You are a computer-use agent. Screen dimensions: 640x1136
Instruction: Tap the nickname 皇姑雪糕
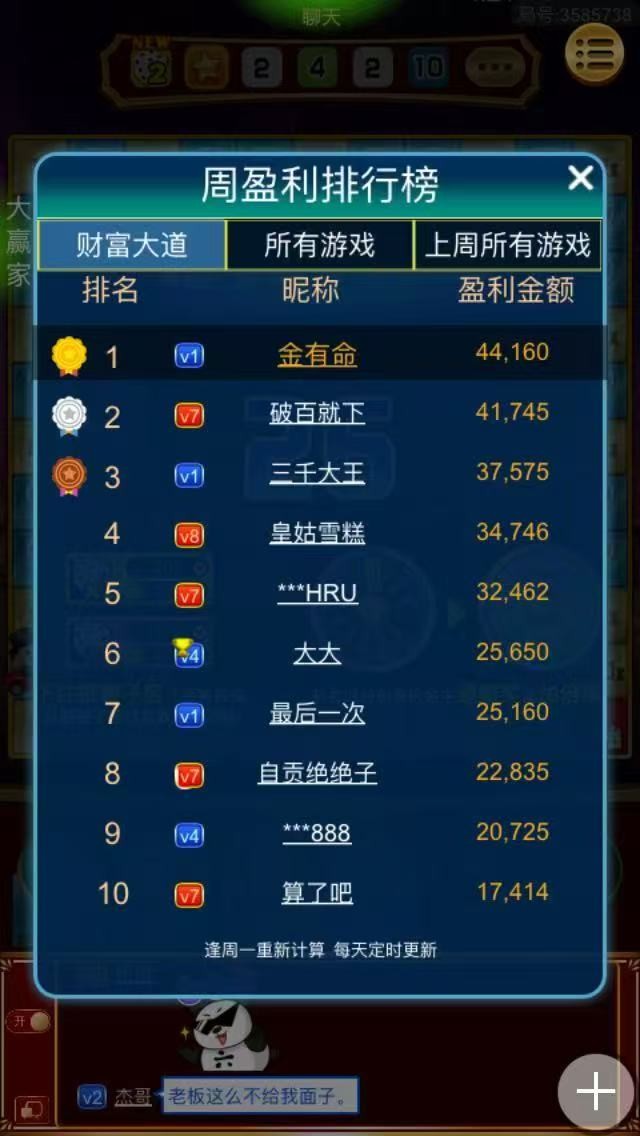coord(317,534)
